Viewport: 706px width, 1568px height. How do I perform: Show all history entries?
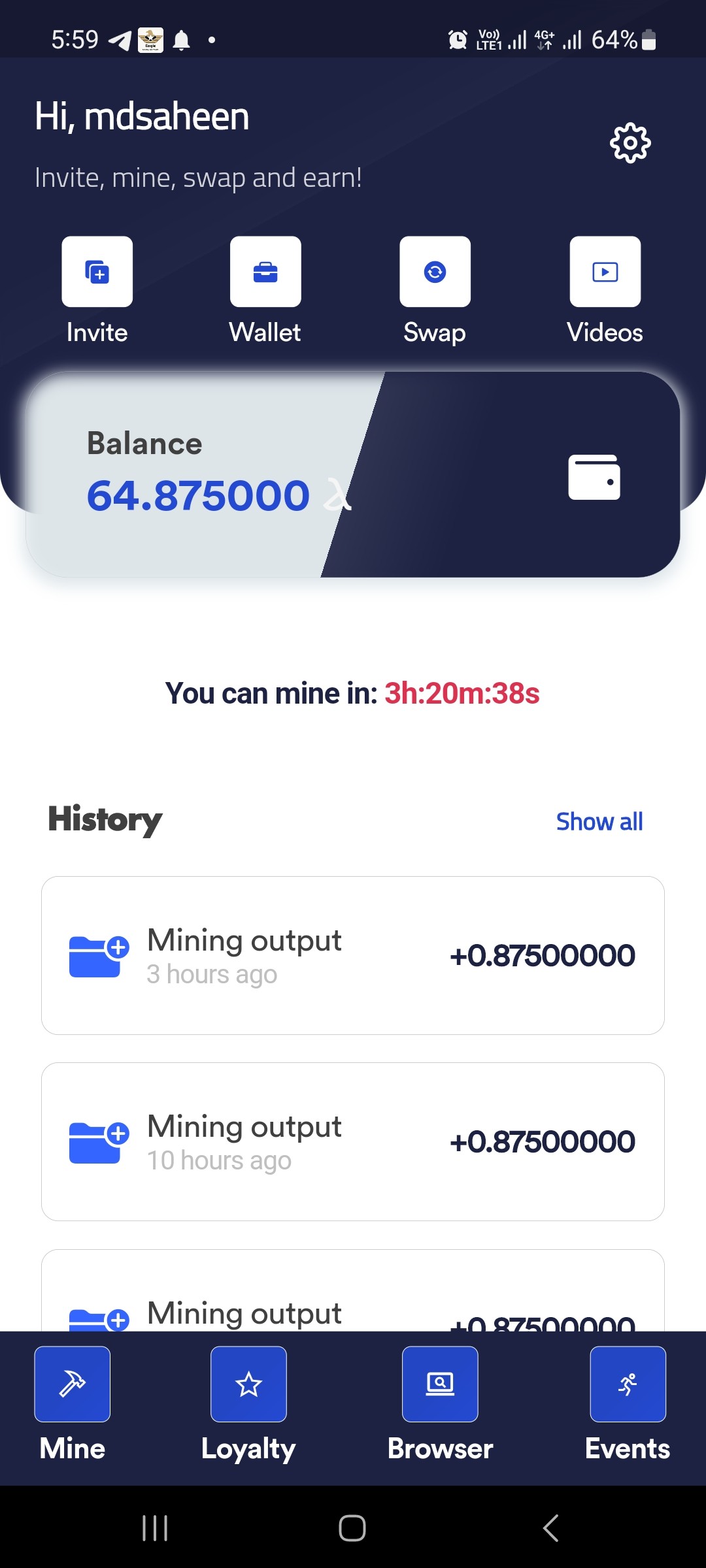(x=599, y=821)
